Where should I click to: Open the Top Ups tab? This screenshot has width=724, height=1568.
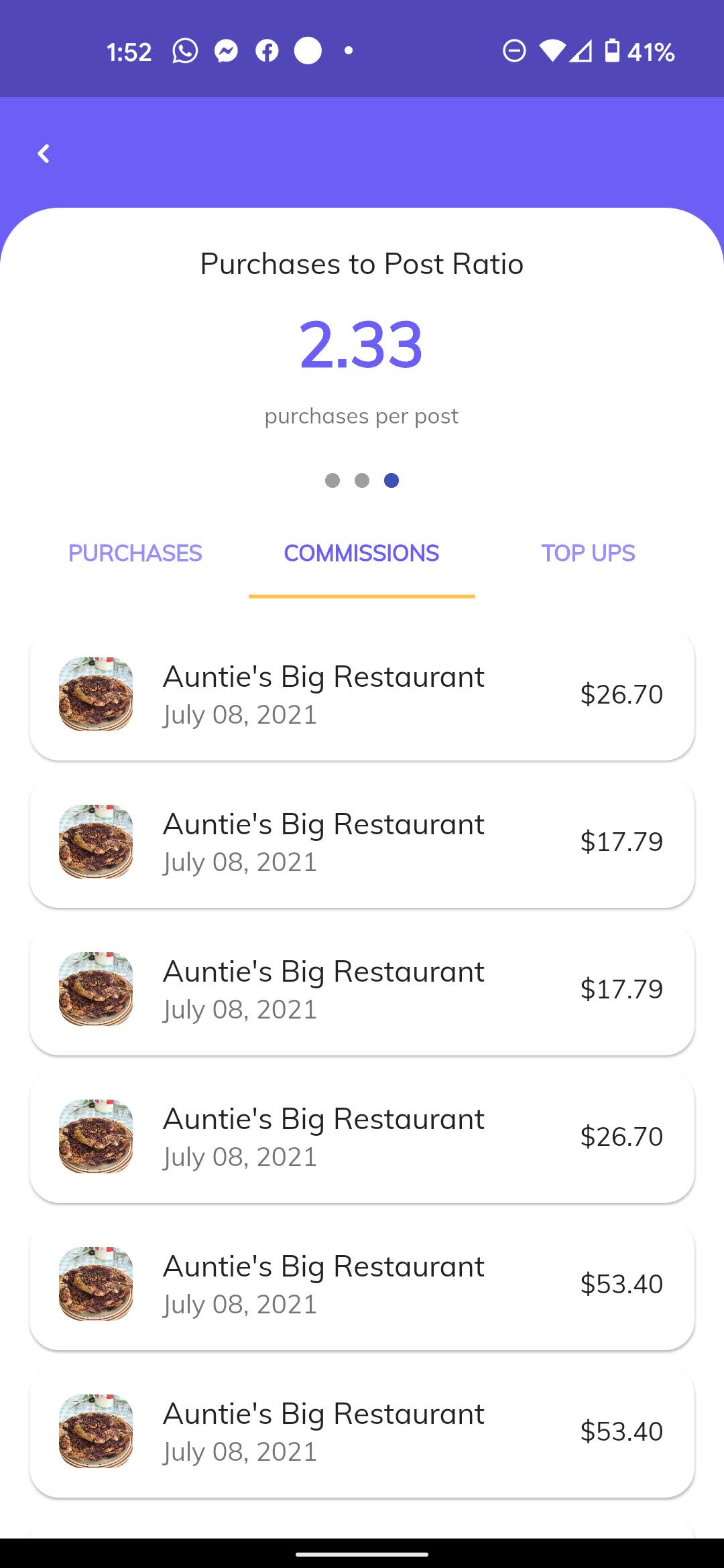[588, 553]
